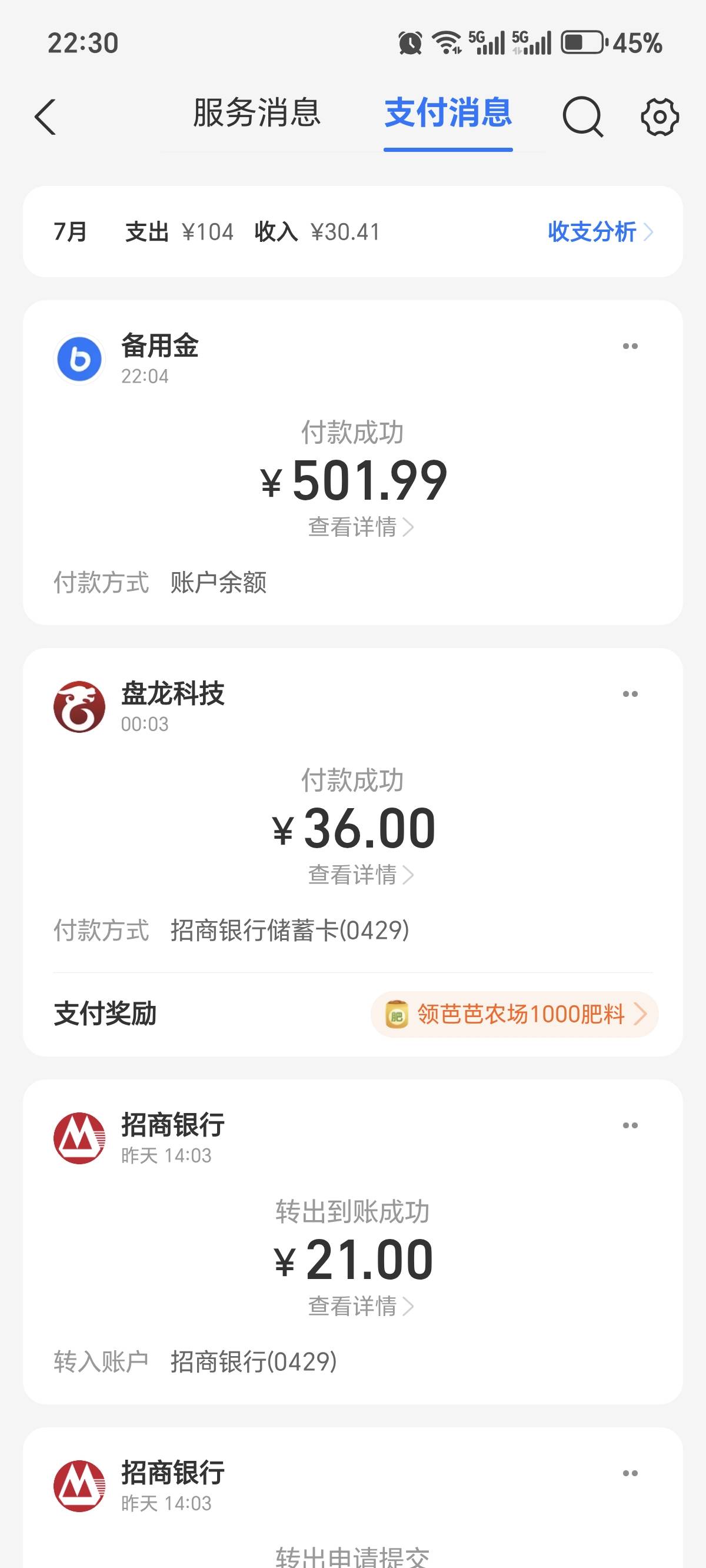Open the search magnifier icon
Image resolution: width=706 pixels, height=1568 pixels.
(582, 117)
